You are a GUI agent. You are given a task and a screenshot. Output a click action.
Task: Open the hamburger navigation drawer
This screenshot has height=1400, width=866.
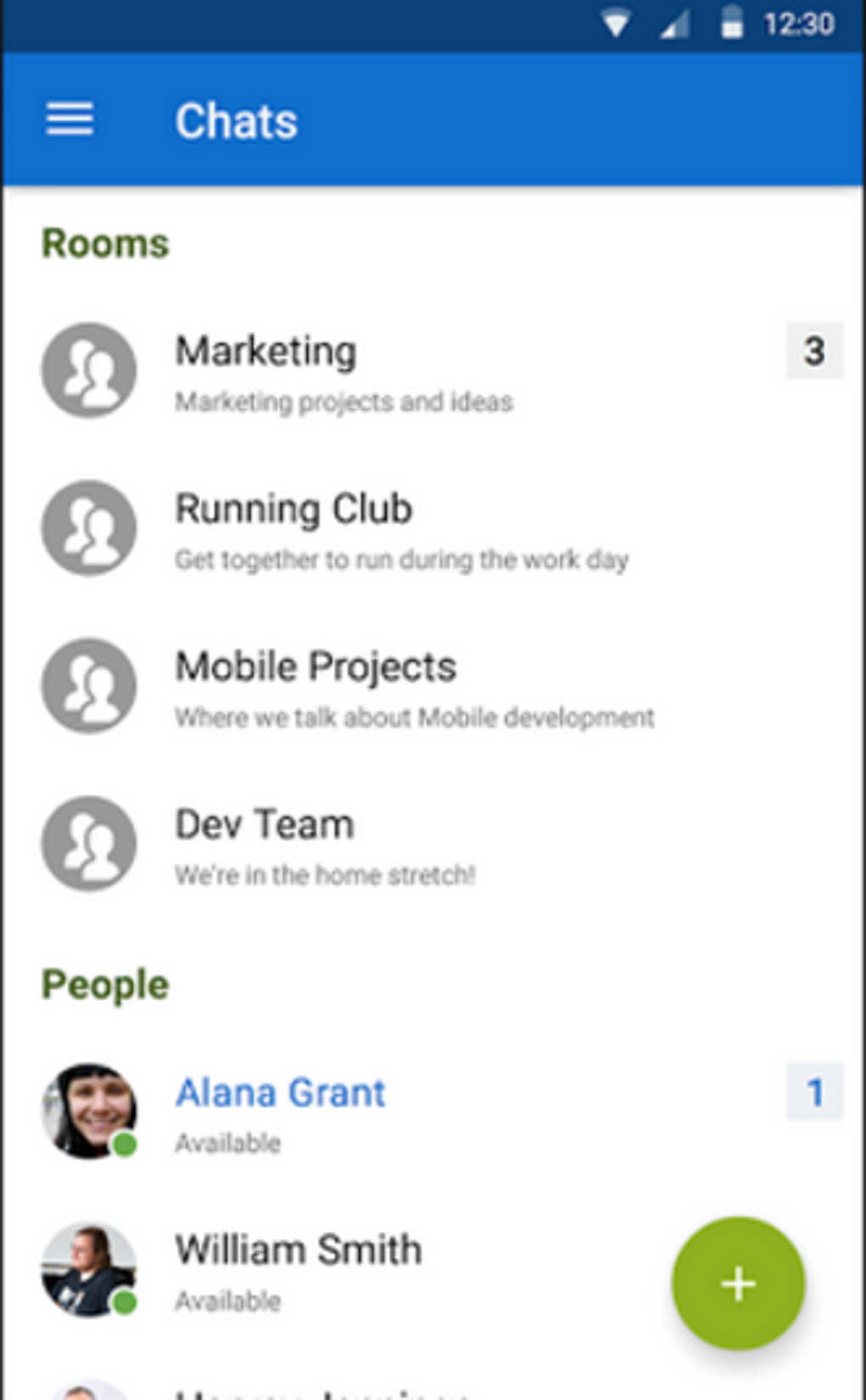tap(70, 119)
